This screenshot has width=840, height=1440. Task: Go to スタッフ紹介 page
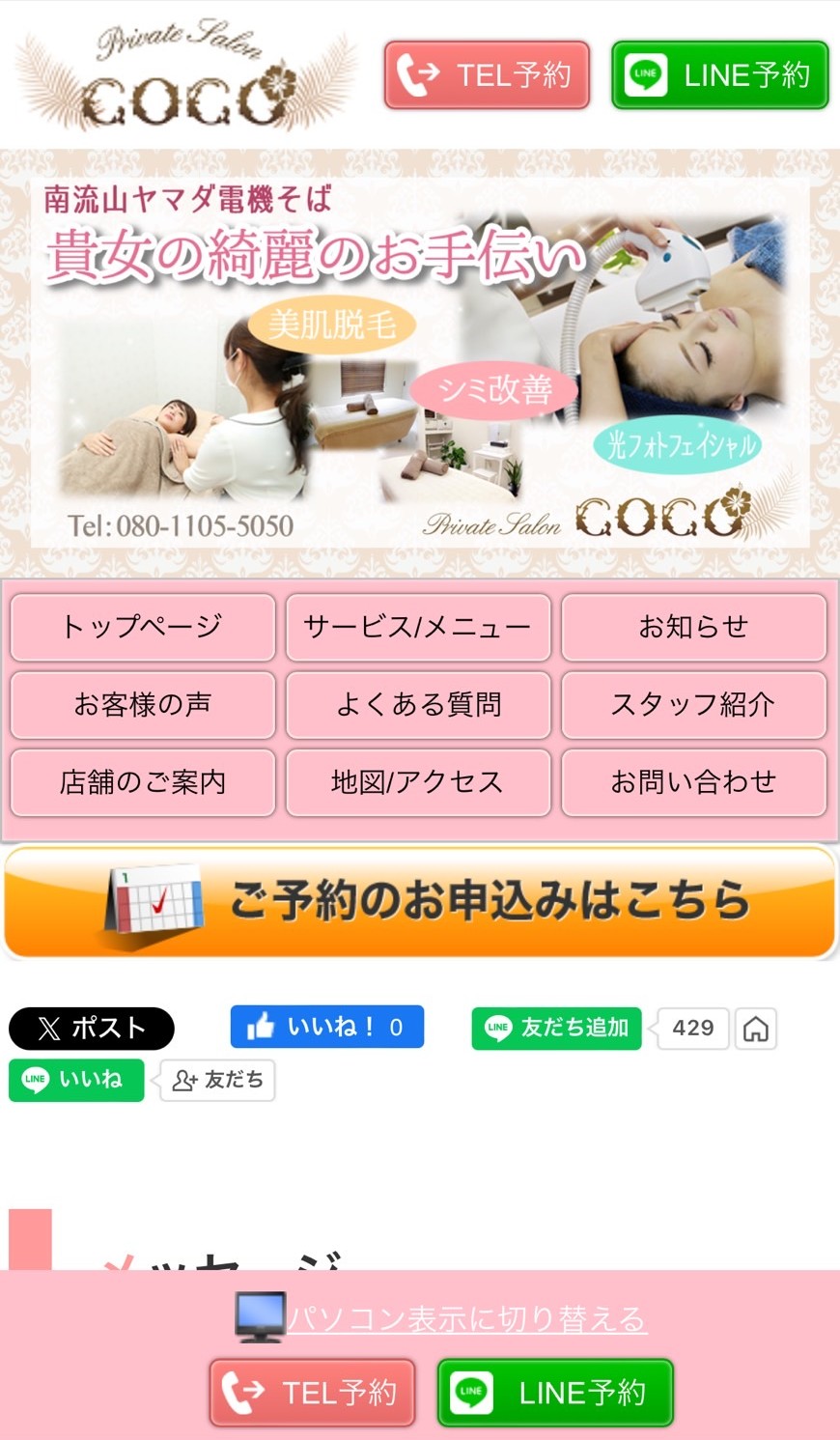coord(693,705)
